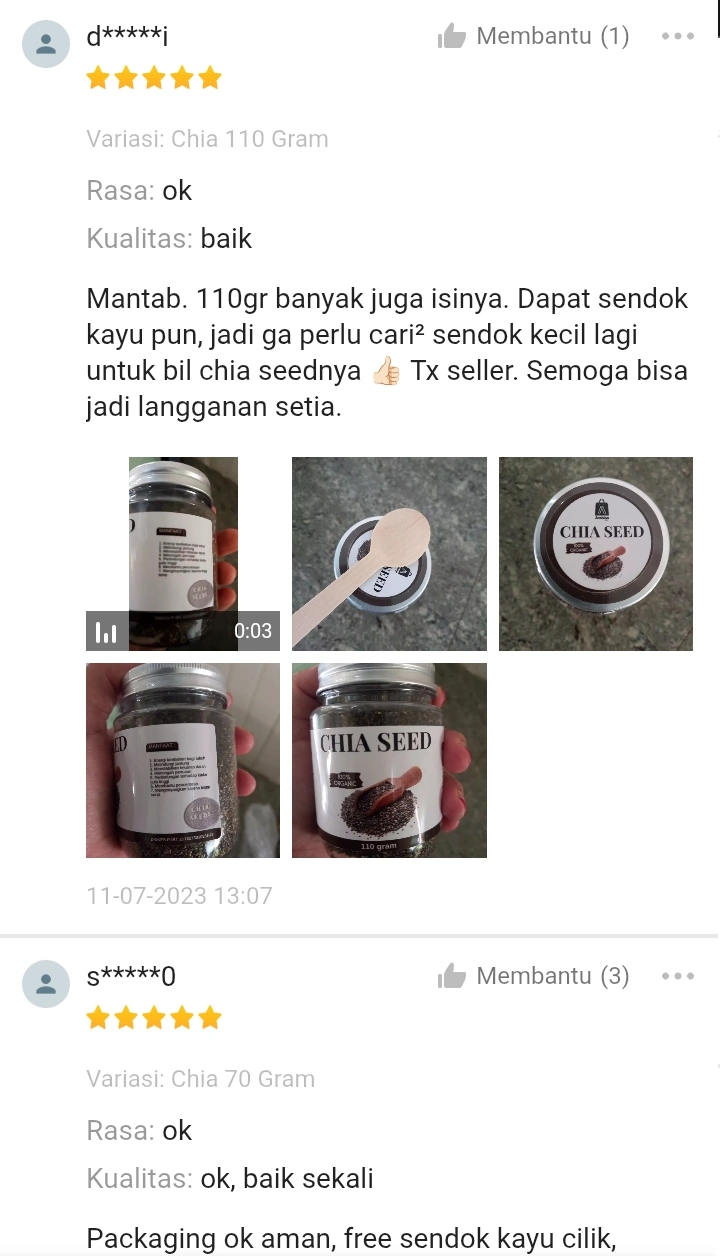Play the 0:03 review video thumbnail
Image resolution: width=720 pixels, height=1256 pixels.
pyautogui.click(x=183, y=552)
